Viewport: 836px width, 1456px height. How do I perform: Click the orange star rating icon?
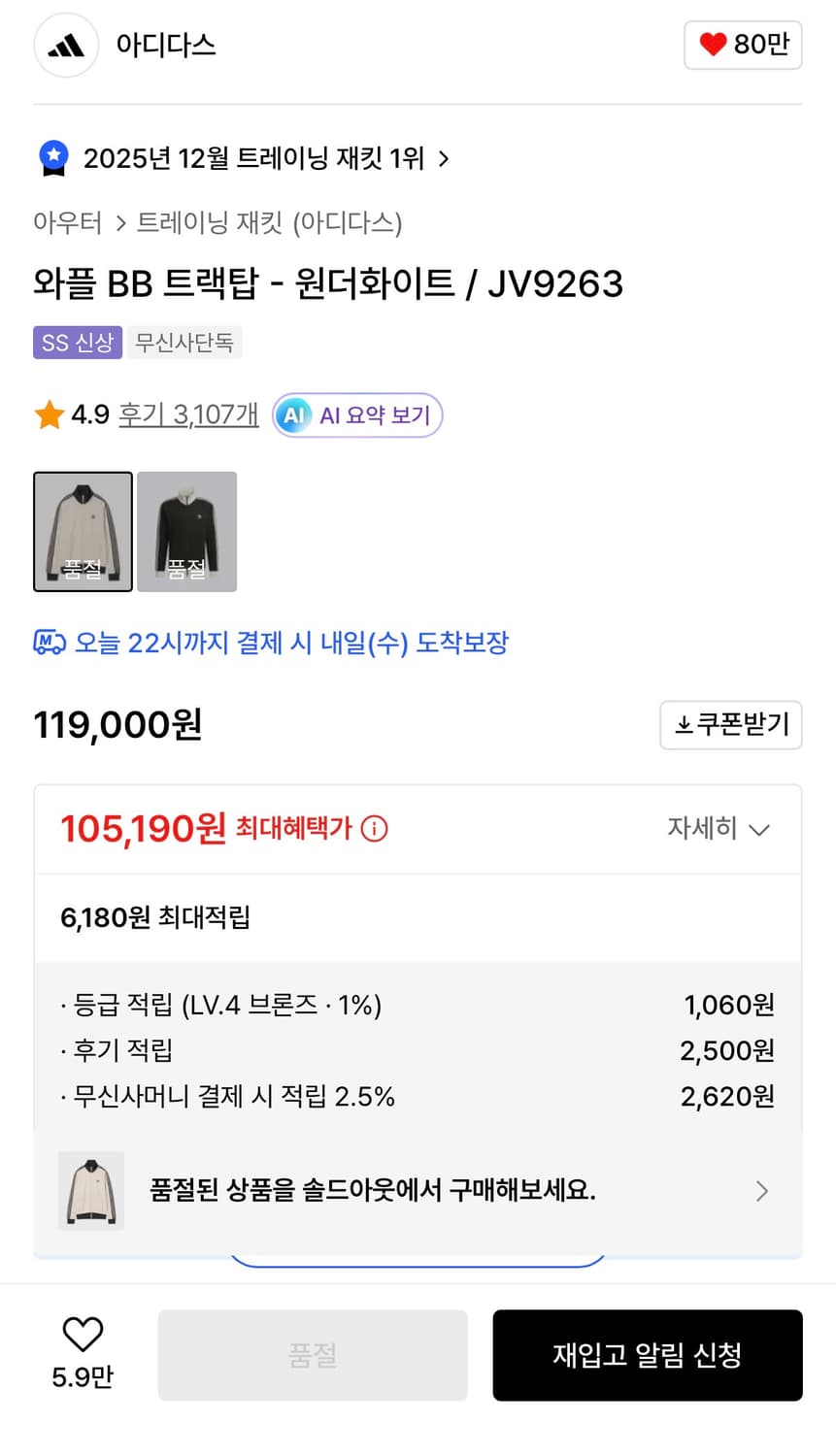(49, 414)
